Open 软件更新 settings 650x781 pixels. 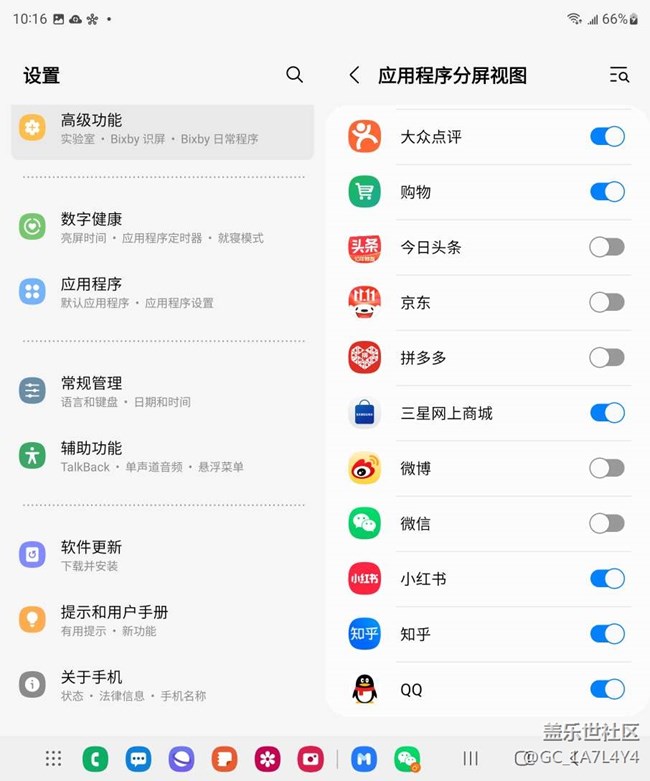[162, 555]
